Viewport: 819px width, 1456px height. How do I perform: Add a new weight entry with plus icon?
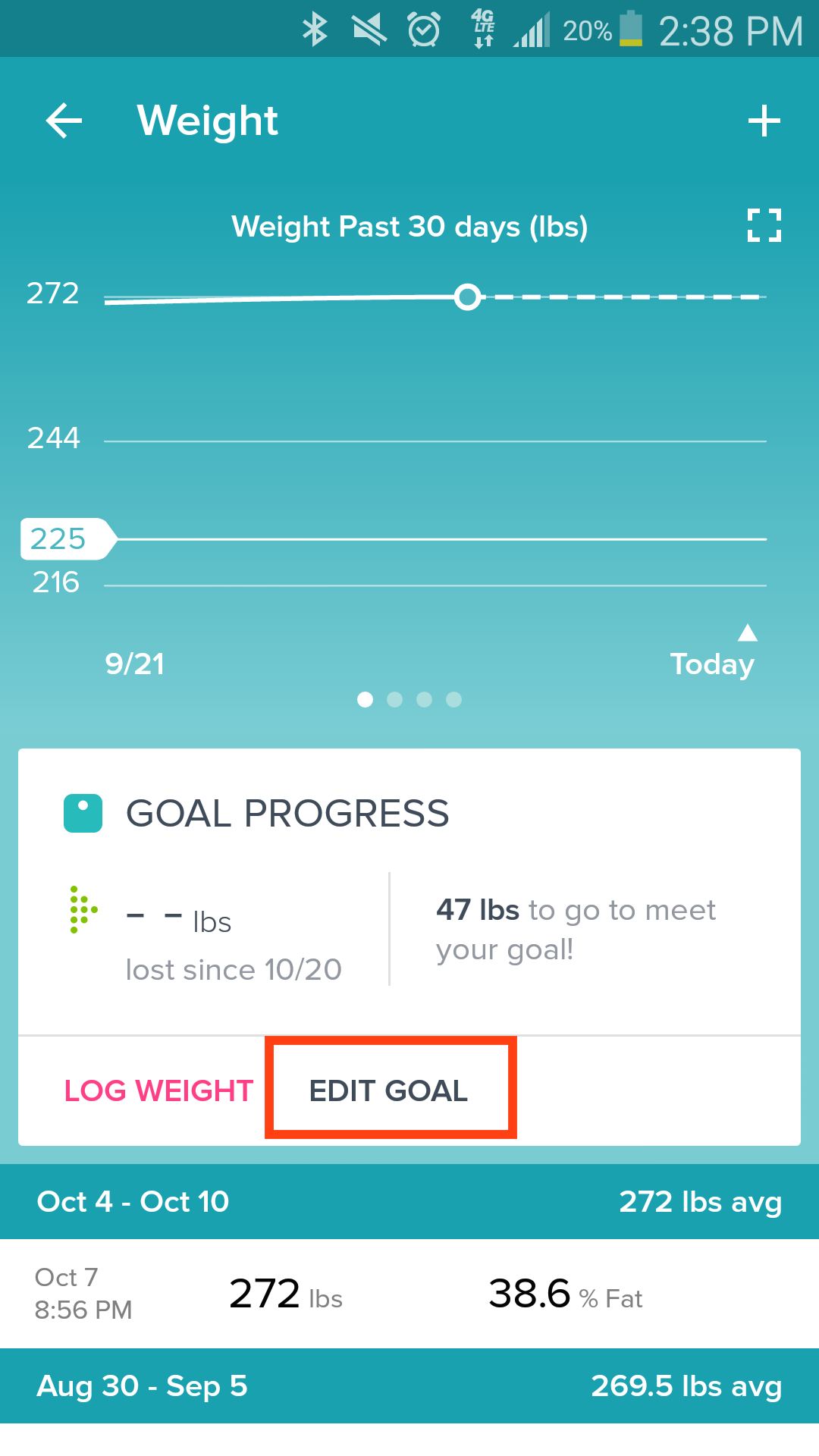point(764,121)
